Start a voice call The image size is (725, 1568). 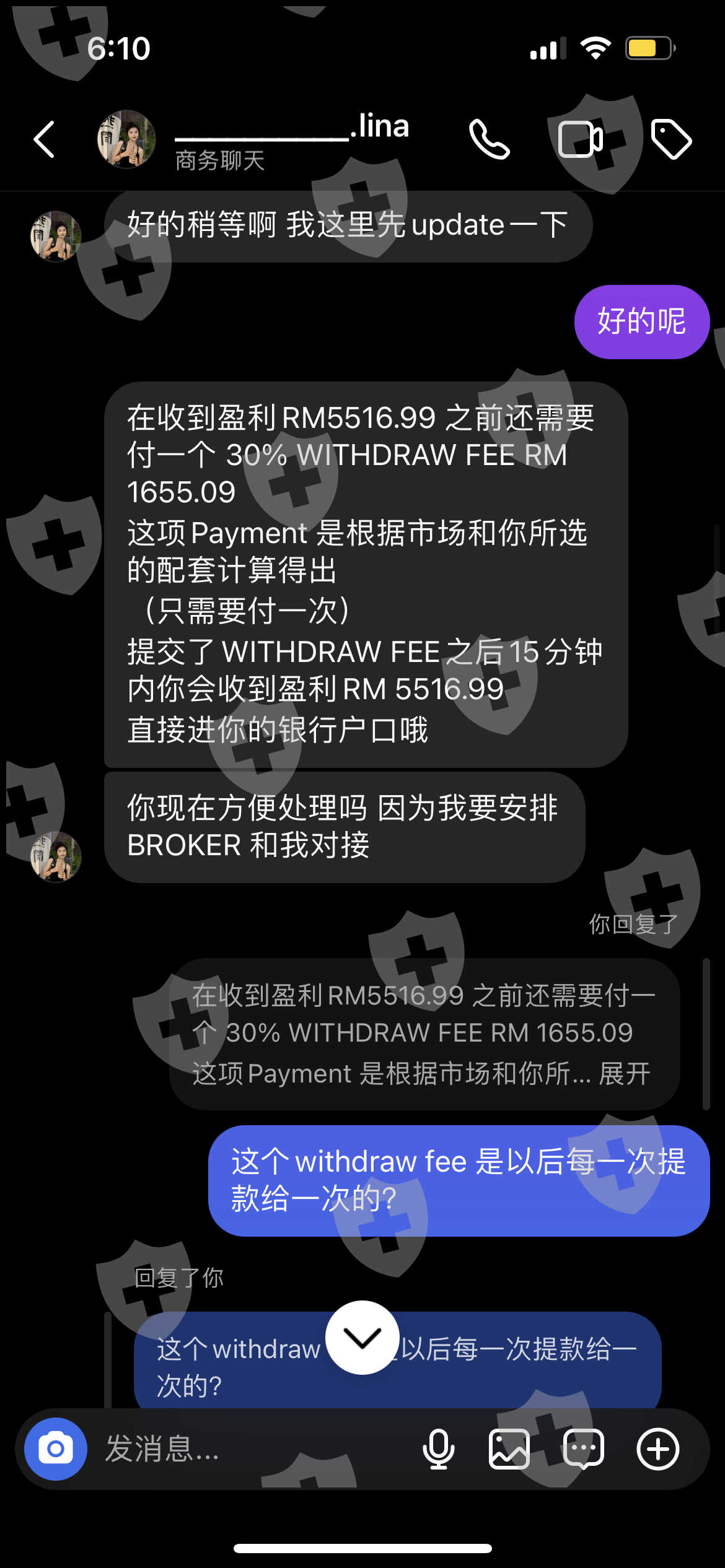[489, 139]
